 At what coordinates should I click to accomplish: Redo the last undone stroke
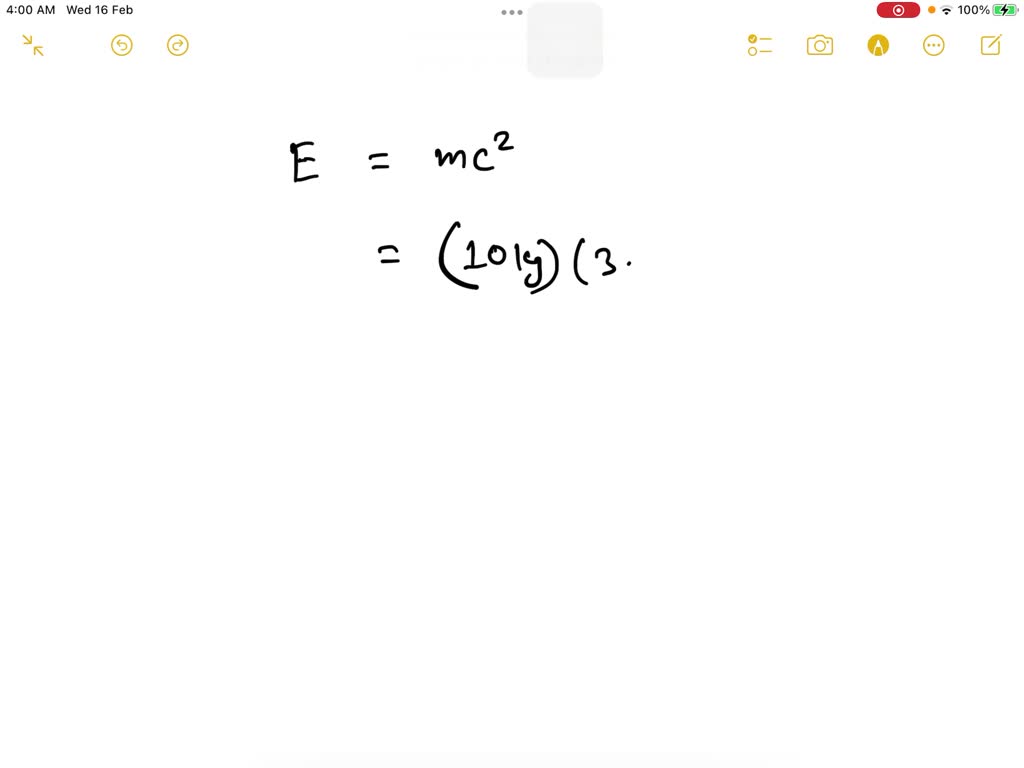(178, 45)
